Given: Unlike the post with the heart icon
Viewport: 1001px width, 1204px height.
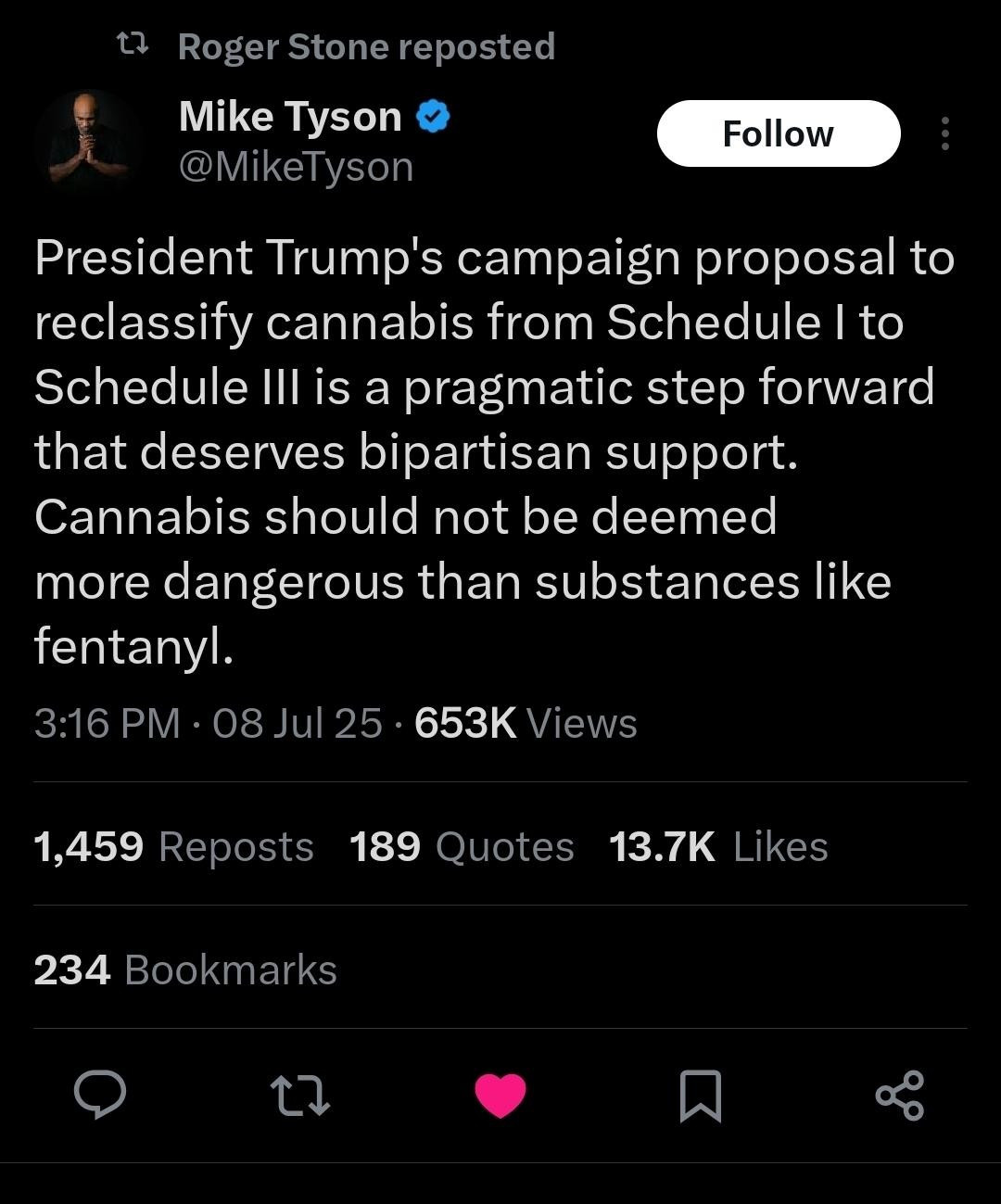Looking at the screenshot, I should (x=500, y=1096).
